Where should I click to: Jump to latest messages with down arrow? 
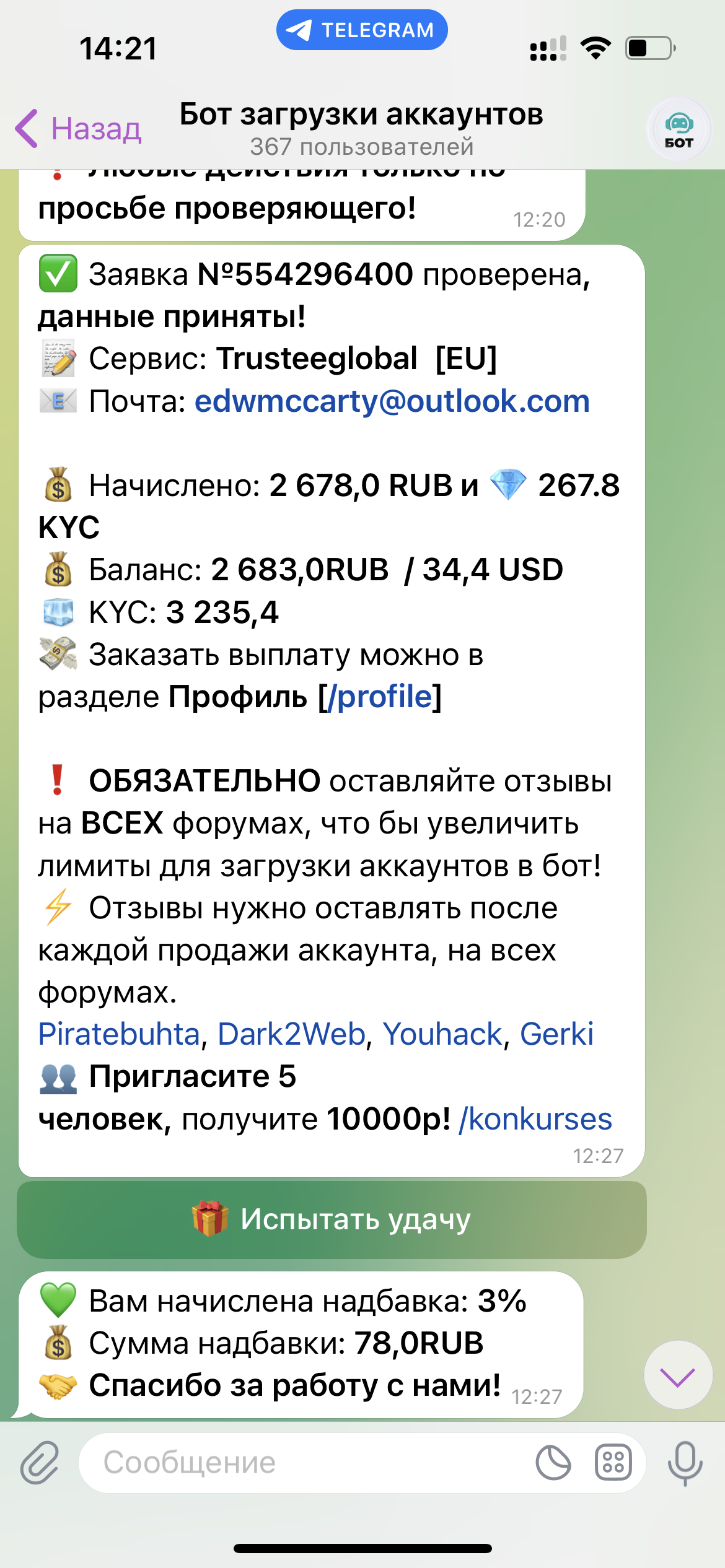(x=678, y=1375)
